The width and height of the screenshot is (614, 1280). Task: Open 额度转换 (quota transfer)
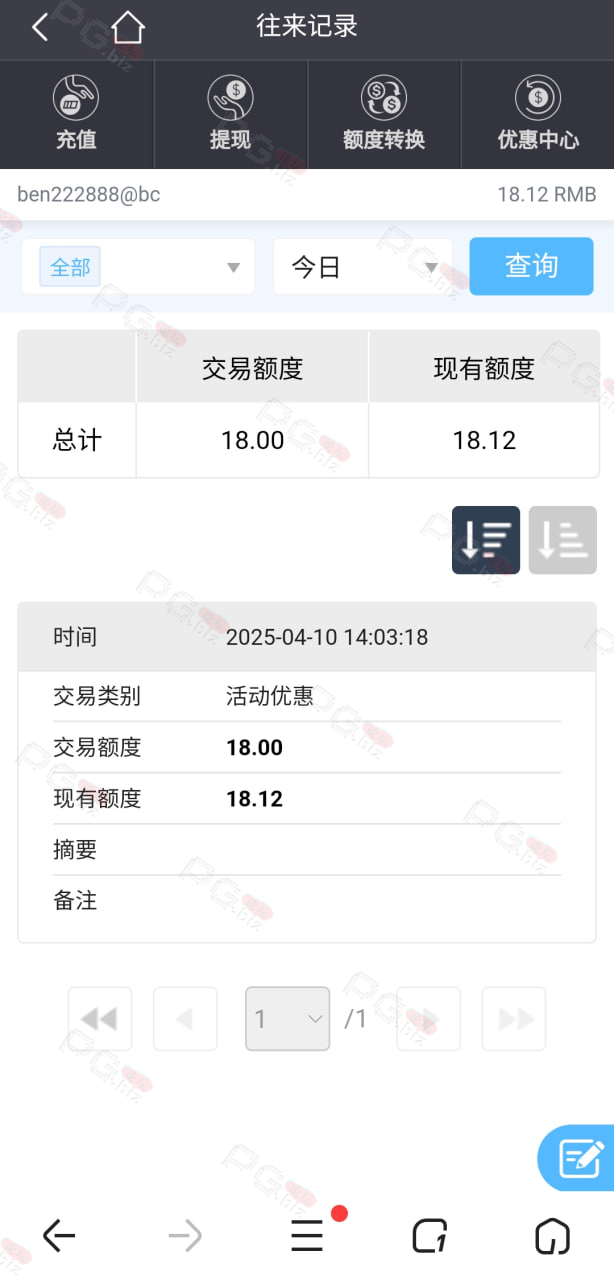[384, 114]
